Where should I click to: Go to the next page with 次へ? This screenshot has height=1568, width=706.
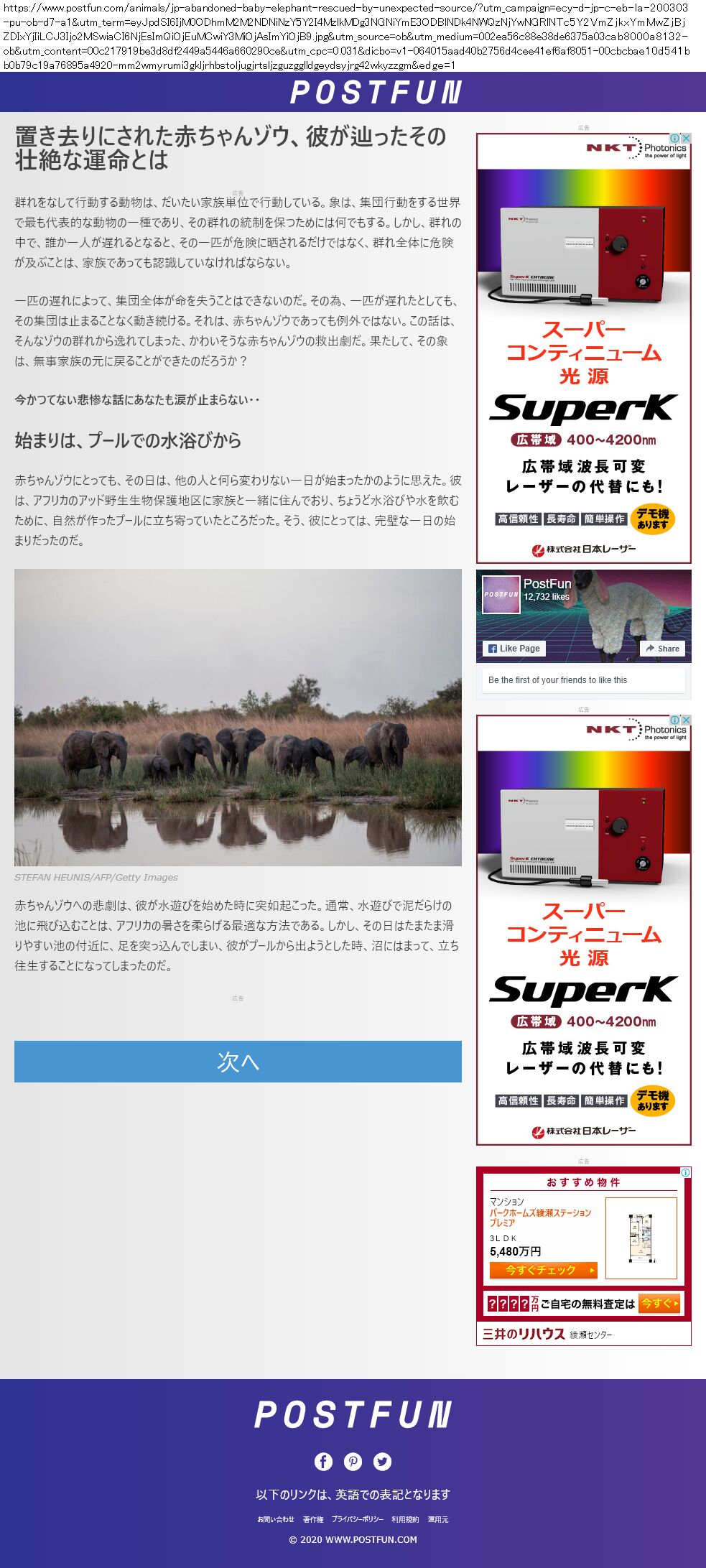pyautogui.click(x=238, y=1061)
